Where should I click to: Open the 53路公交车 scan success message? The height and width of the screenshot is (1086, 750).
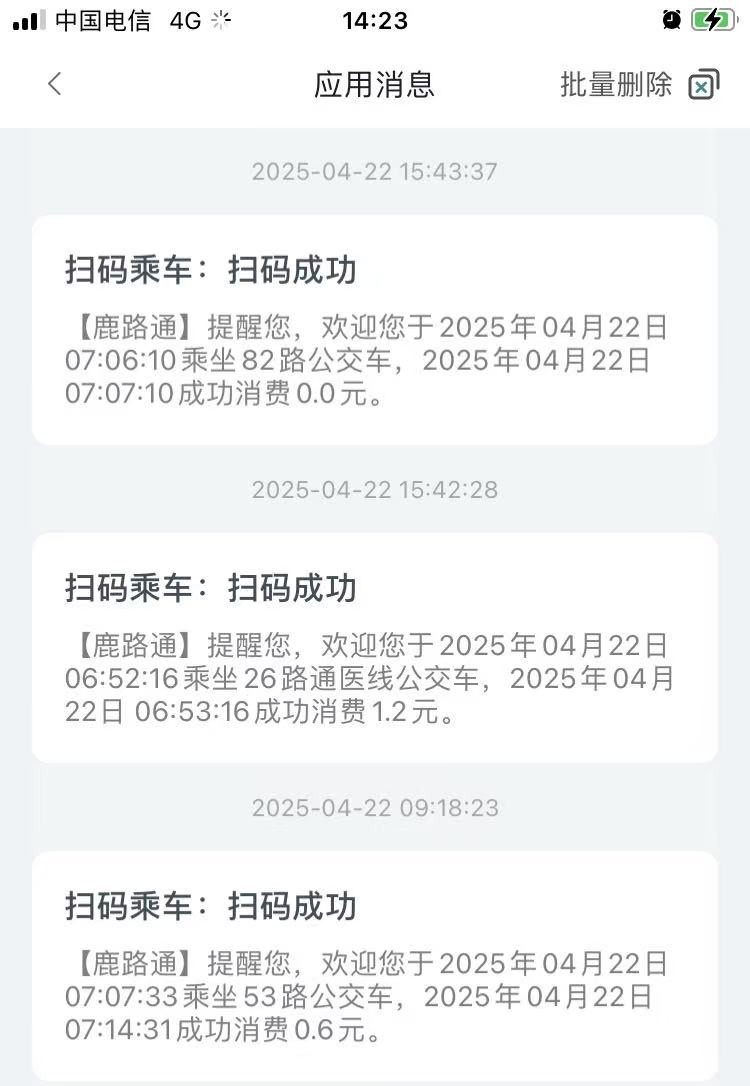[374, 965]
